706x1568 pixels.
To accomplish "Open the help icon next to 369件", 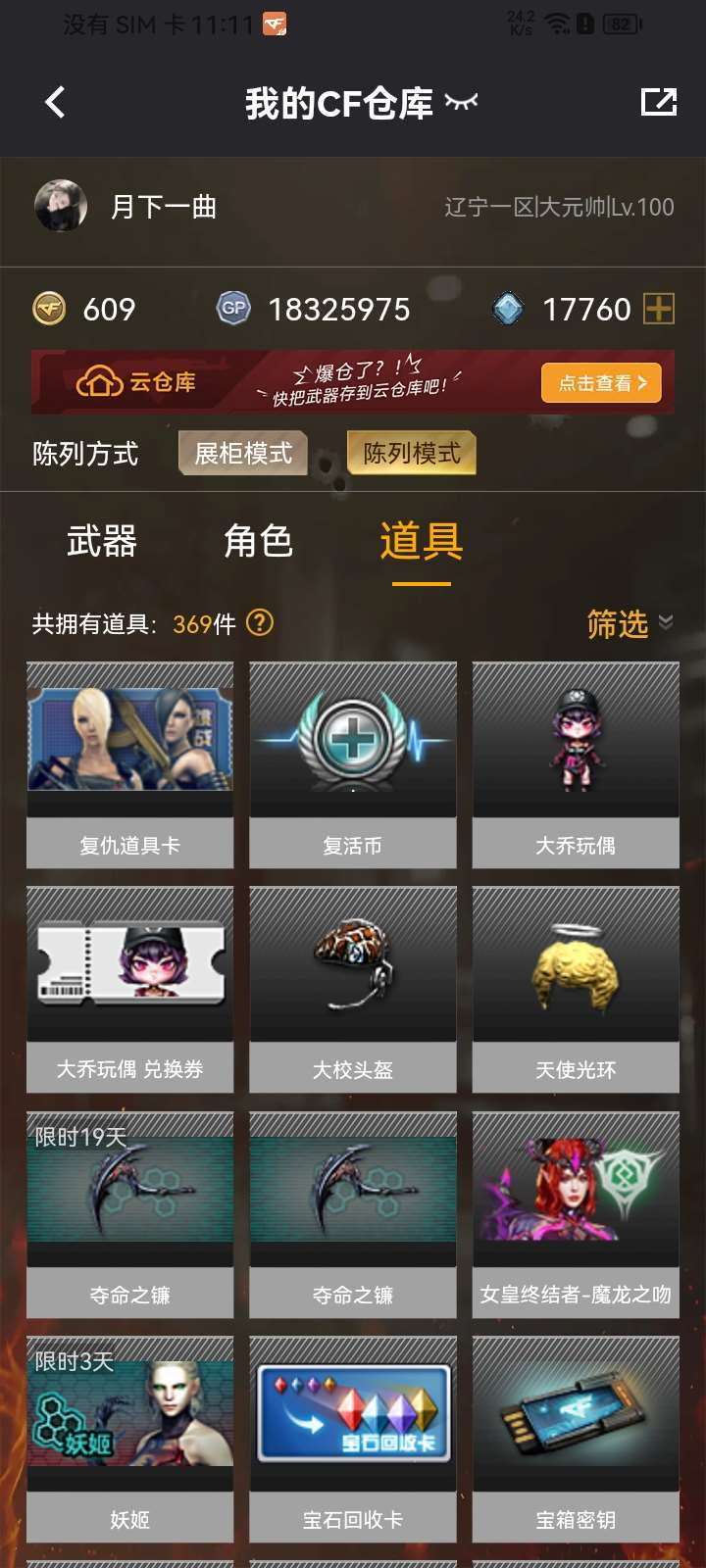I will (260, 622).
